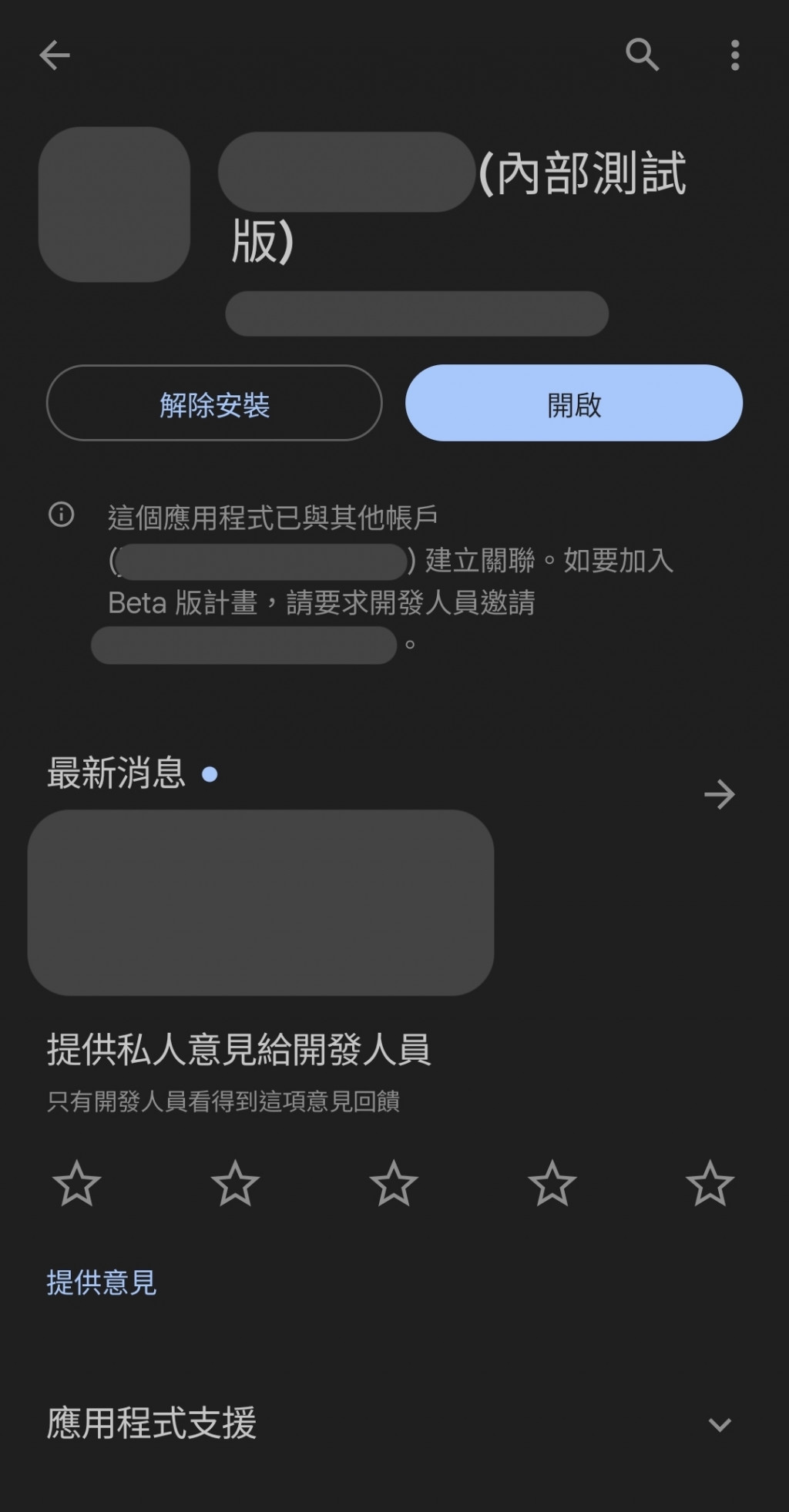The height and width of the screenshot is (1512, 789).
Task: Rate the app one star
Action: (x=77, y=1184)
